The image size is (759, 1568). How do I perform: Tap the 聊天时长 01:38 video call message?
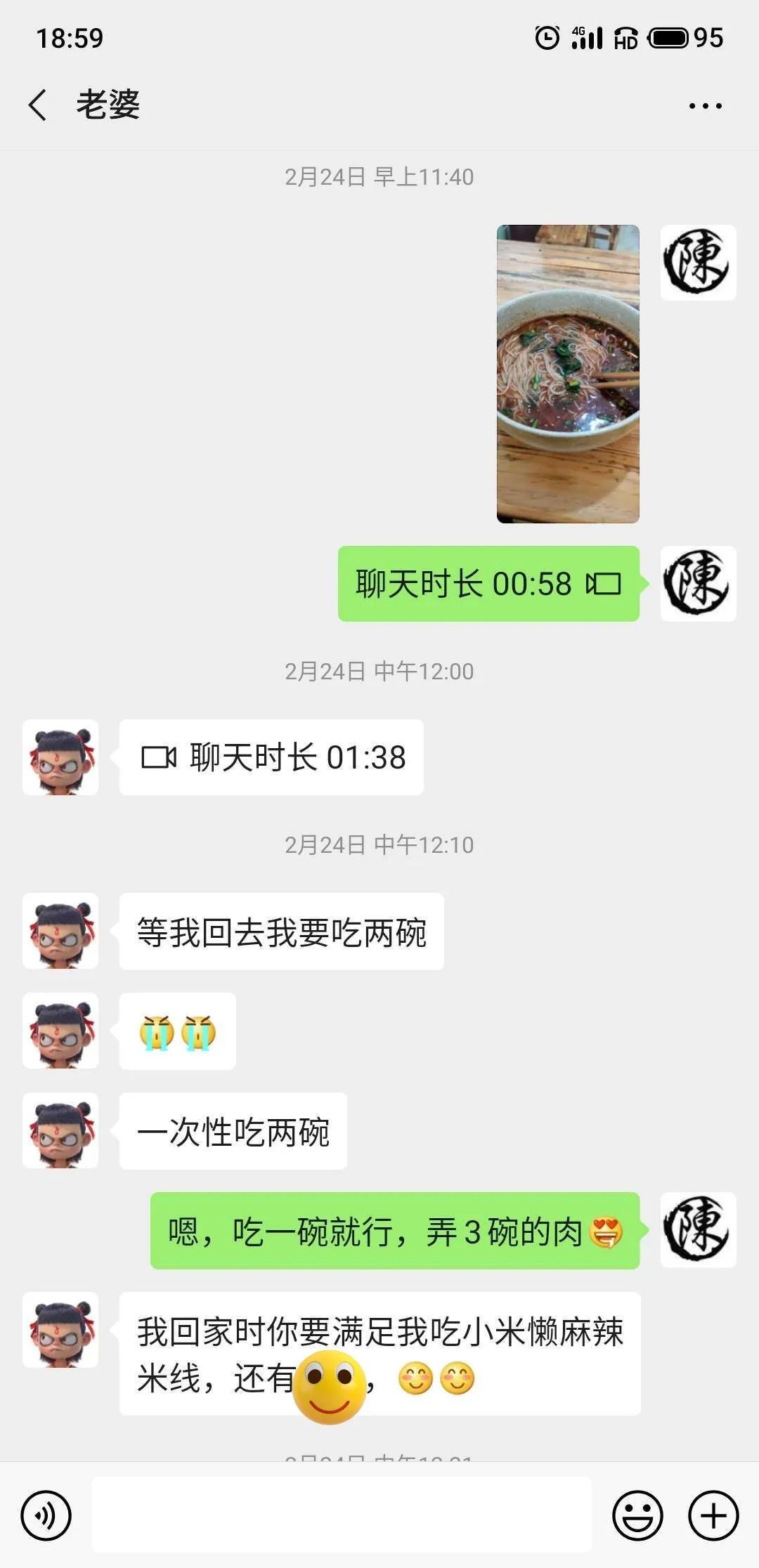point(271,757)
